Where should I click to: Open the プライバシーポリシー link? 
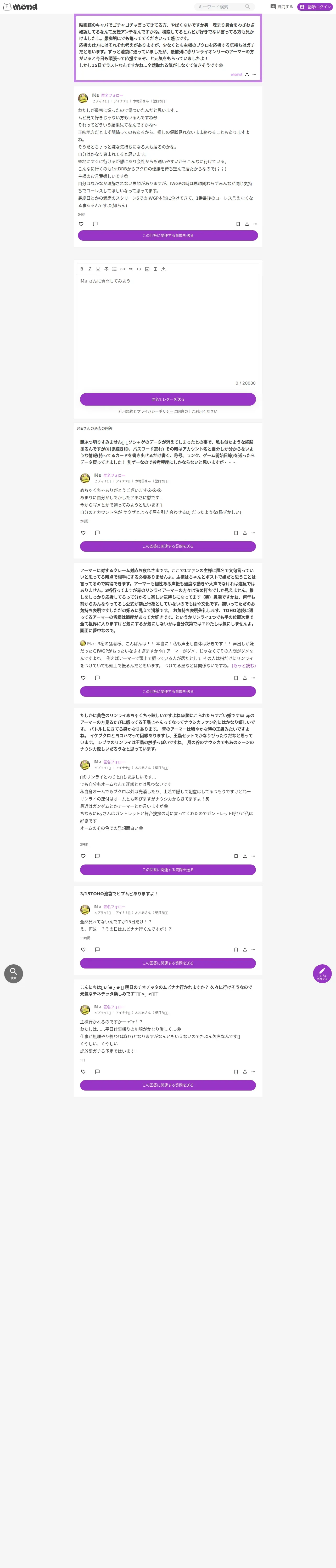155,412
